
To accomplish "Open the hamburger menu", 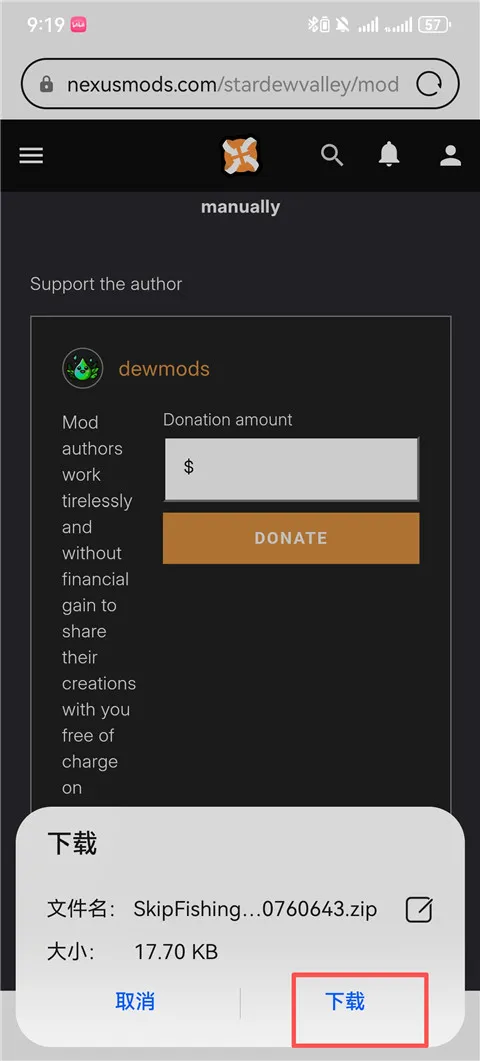I will pyautogui.click(x=31, y=156).
